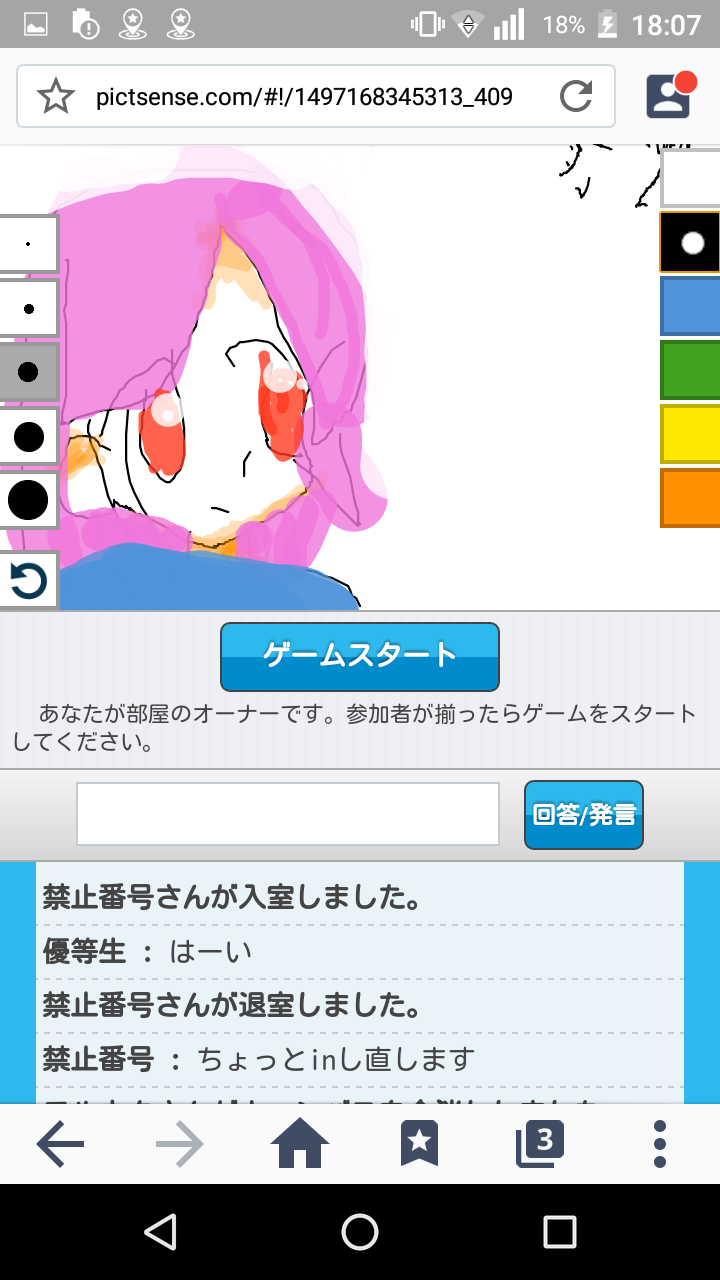Pick the orange color swatch

point(691,498)
